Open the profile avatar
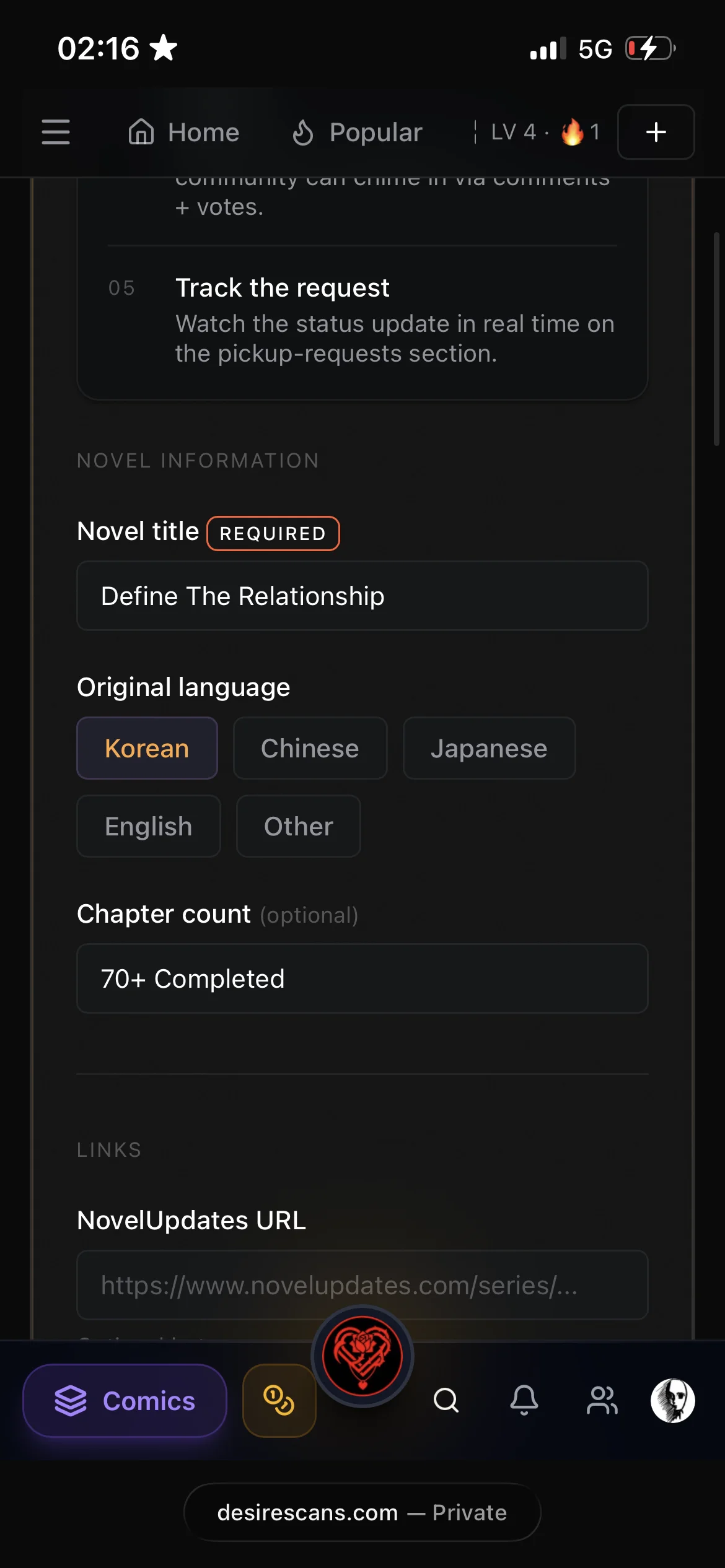Viewport: 725px width, 1568px height. (673, 1400)
